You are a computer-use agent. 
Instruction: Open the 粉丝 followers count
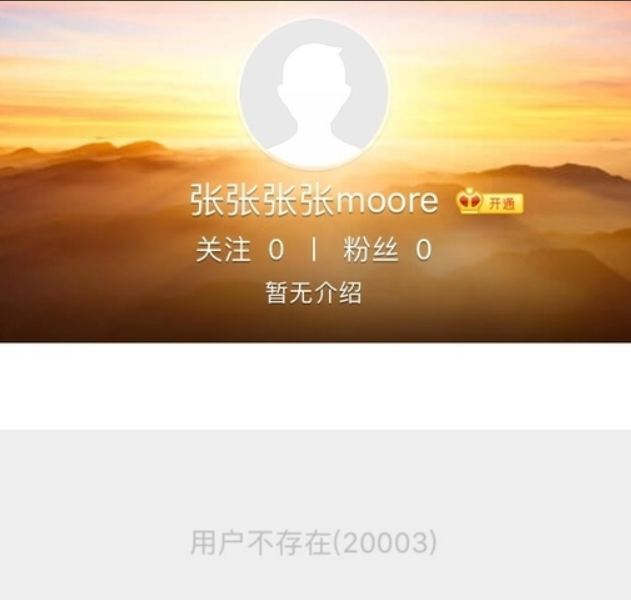tap(387, 250)
